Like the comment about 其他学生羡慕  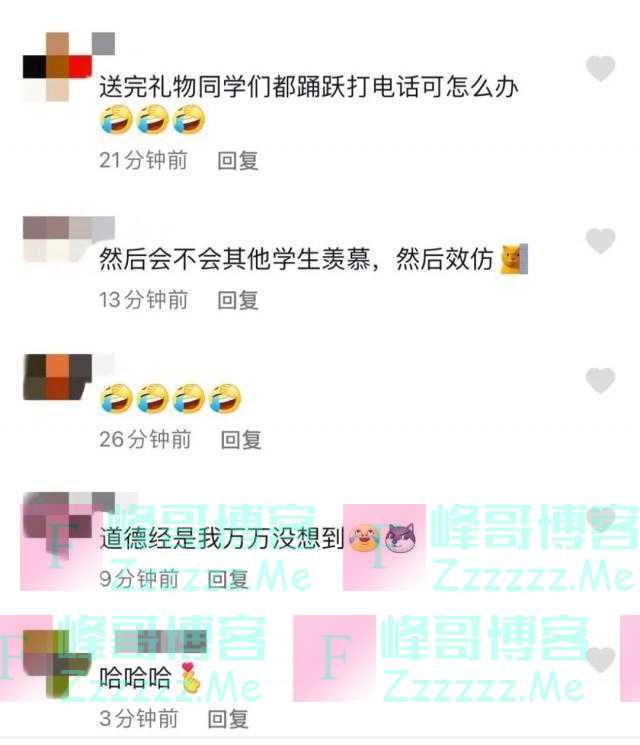(x=600, y=241)
